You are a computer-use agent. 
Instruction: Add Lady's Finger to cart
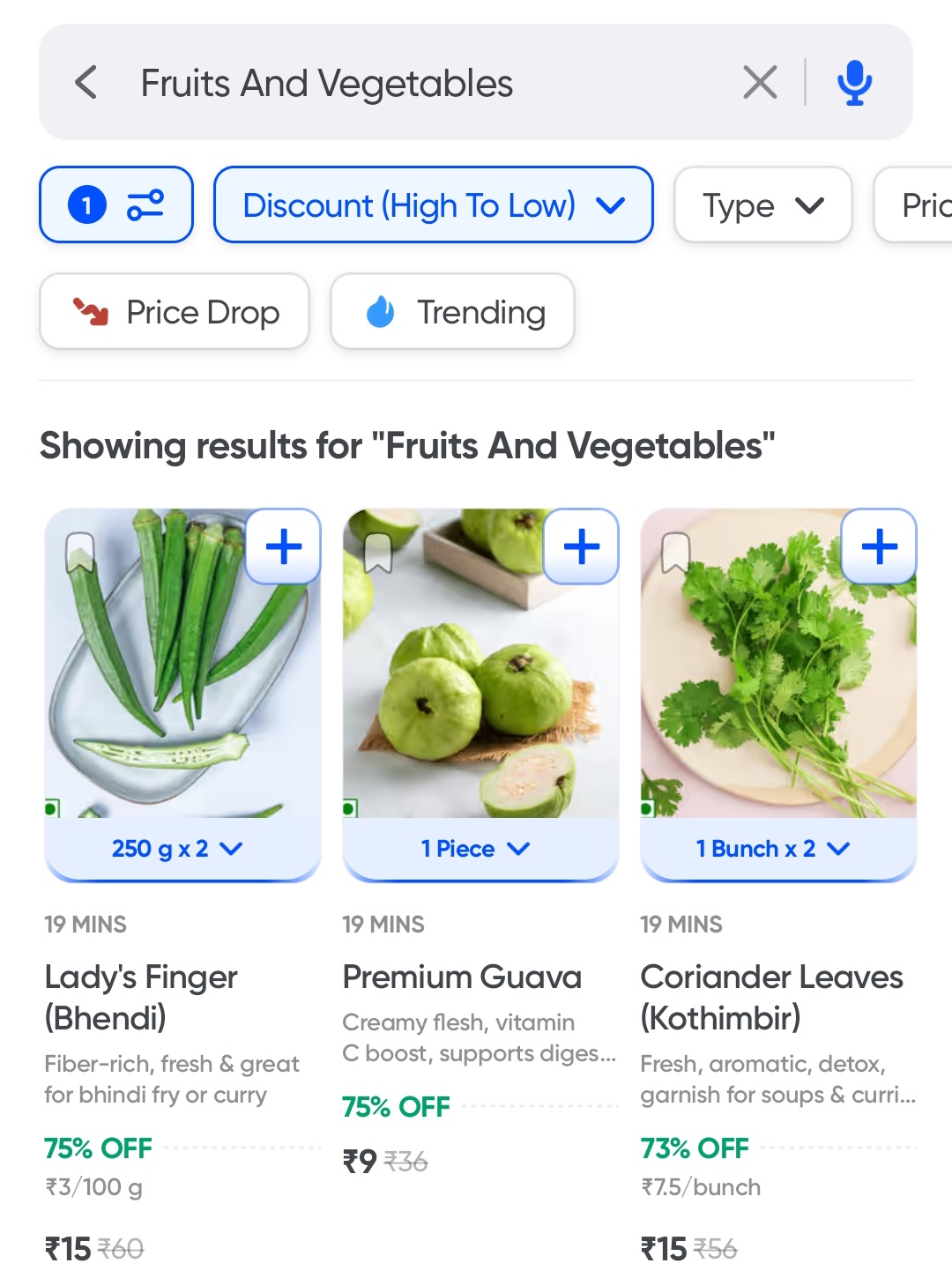283,546
